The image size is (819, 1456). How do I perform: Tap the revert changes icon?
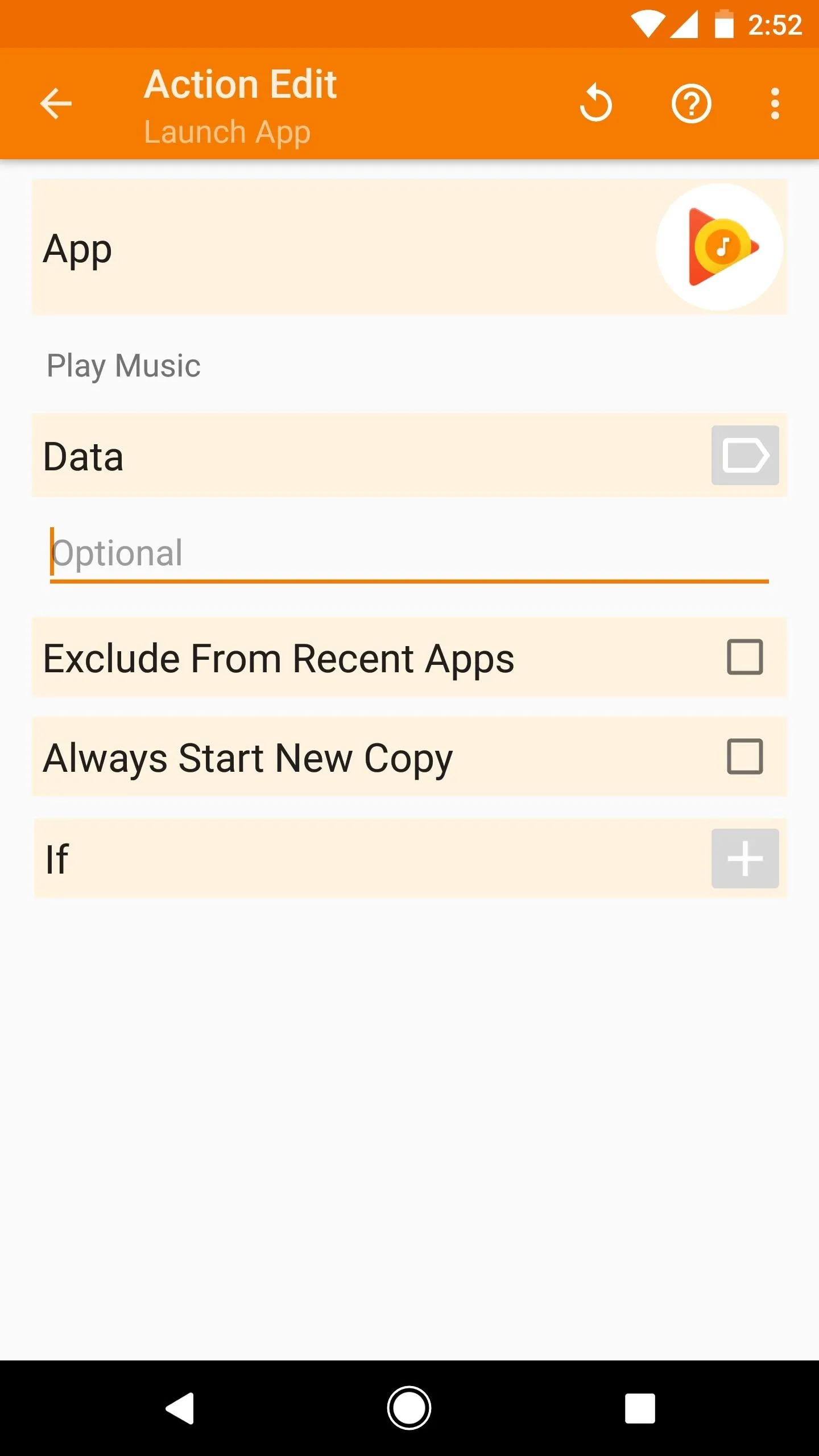tap(595, 104)
